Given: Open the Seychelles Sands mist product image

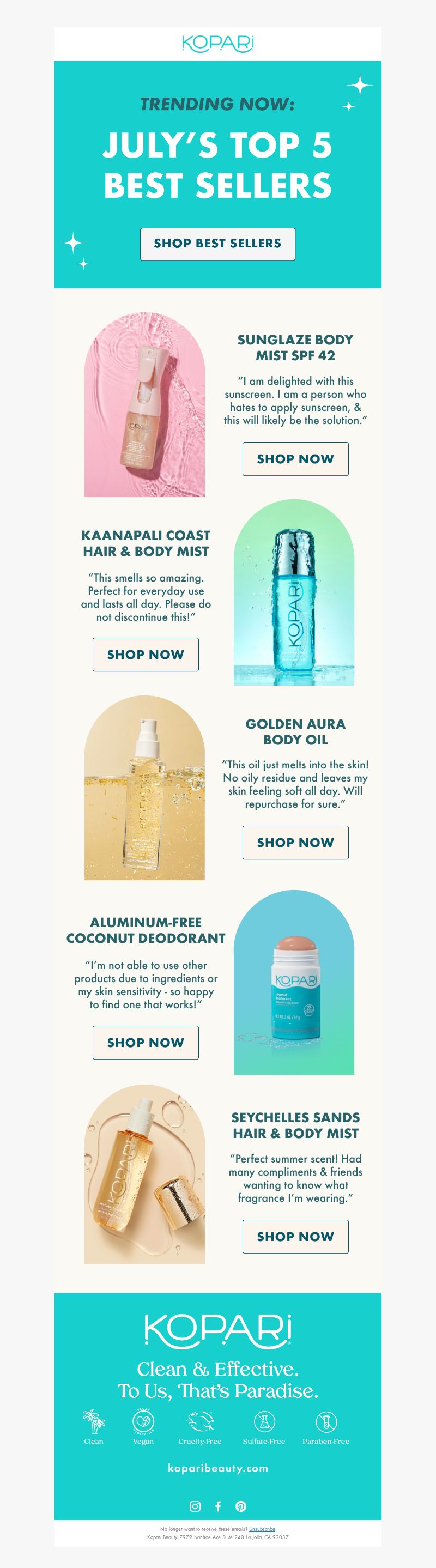Looking at the screenshot, I should point(144,1174).
